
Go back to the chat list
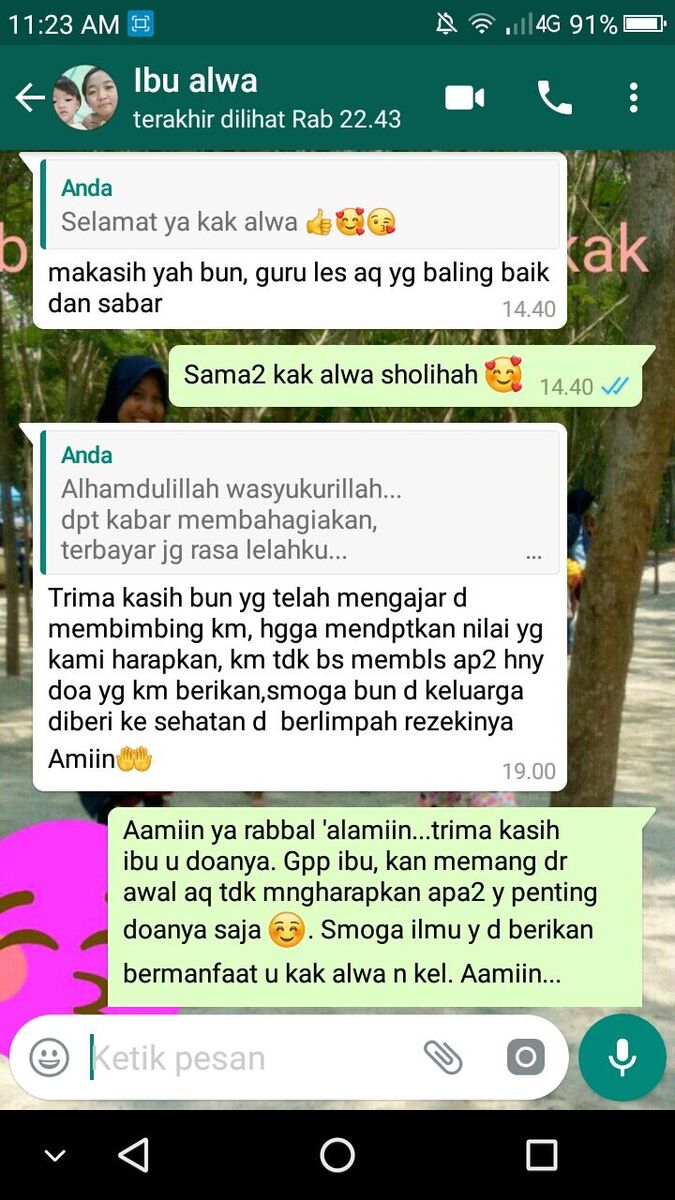click(x=30, y=98)
